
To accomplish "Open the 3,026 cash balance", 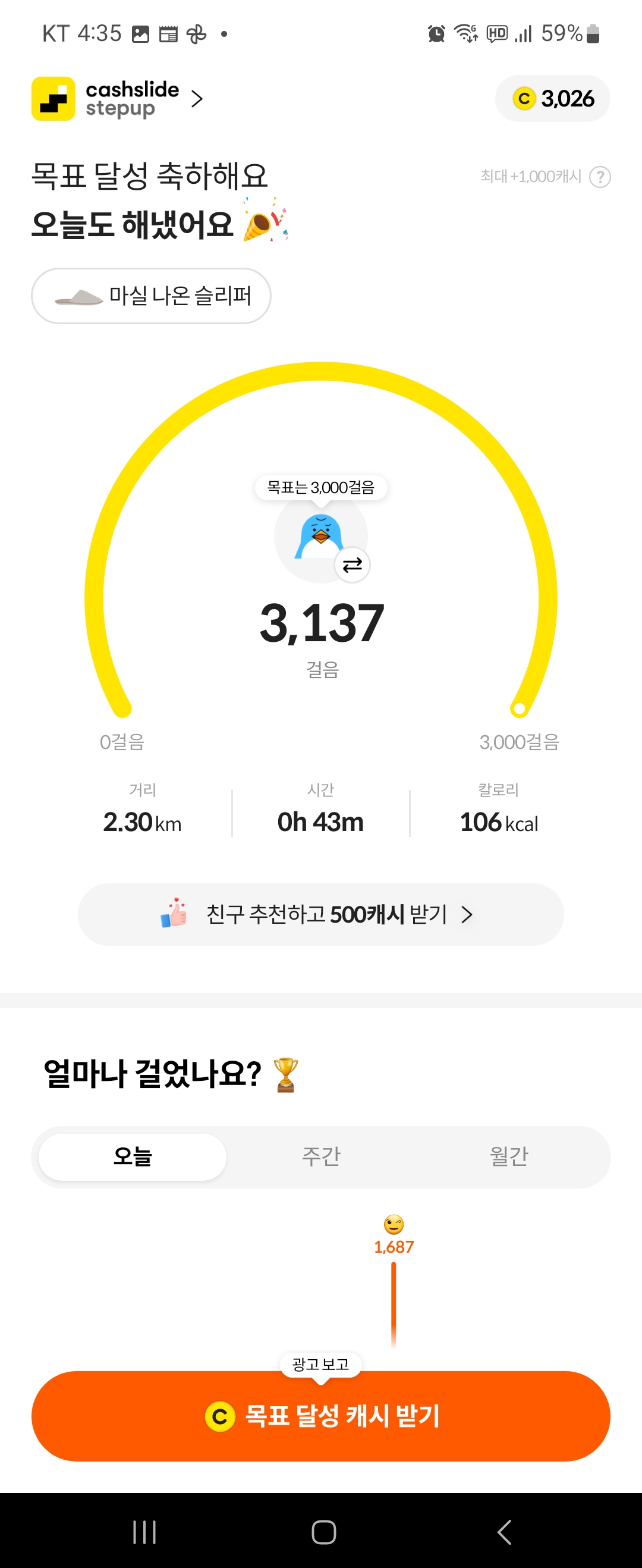I will [x=553, y=99].
